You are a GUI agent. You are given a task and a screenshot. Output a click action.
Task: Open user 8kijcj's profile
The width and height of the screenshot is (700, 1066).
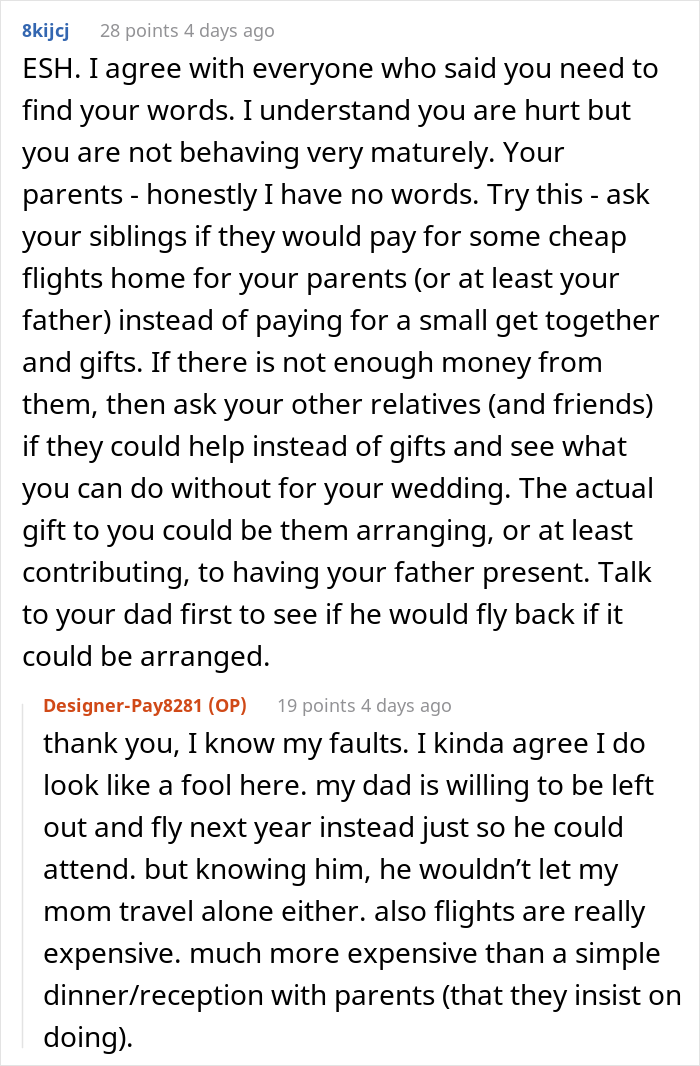[x=45, y=31]
